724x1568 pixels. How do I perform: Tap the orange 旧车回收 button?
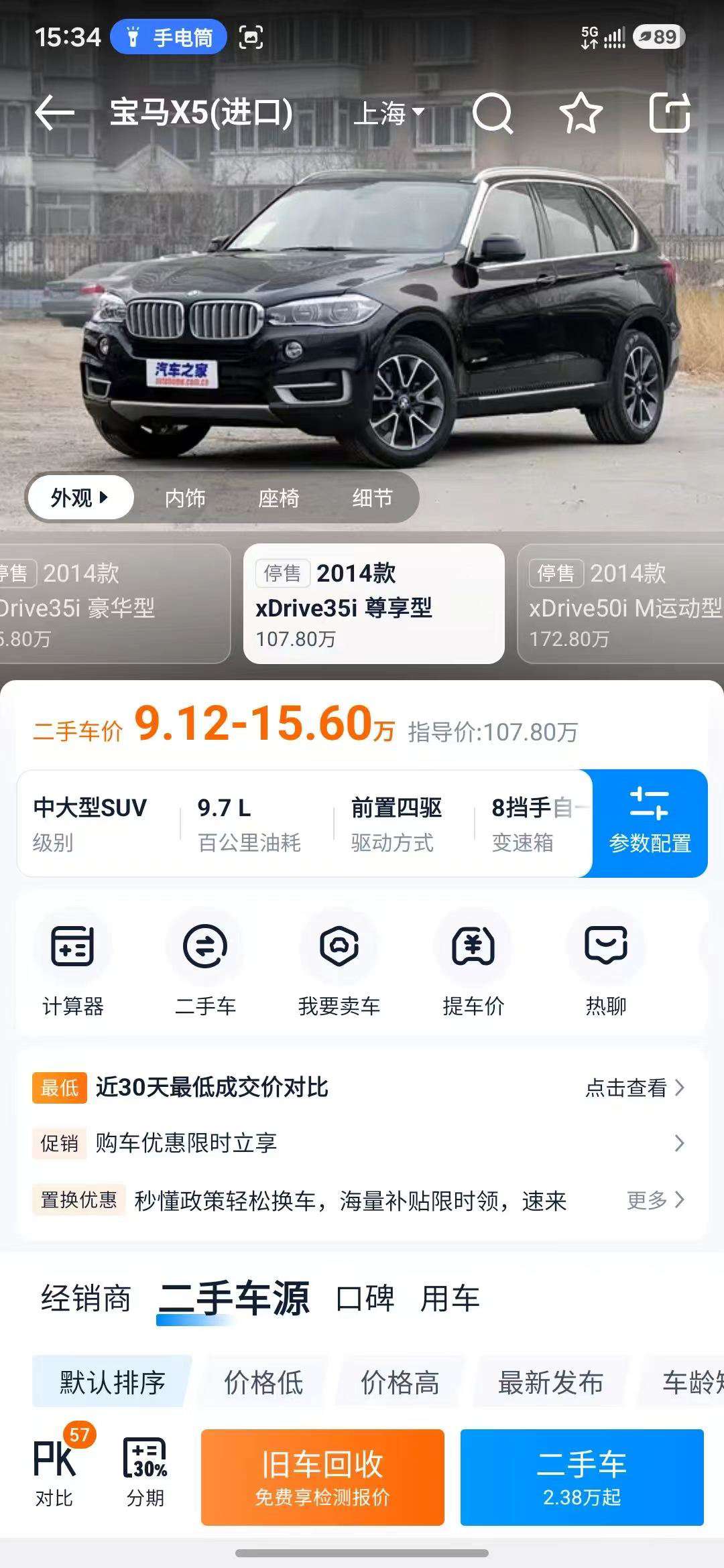pyautogui.click(x=322, y=1478)
